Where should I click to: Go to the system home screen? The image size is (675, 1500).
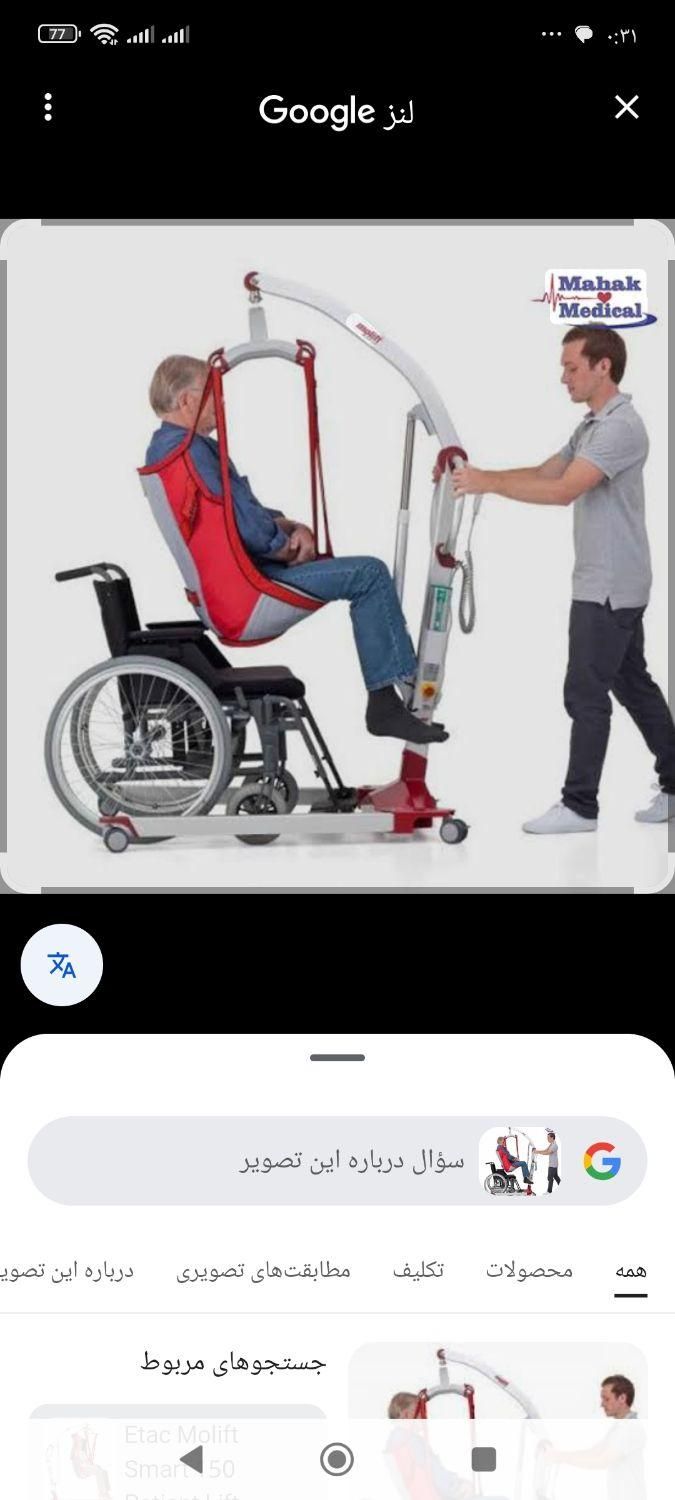coord(337,1459)
